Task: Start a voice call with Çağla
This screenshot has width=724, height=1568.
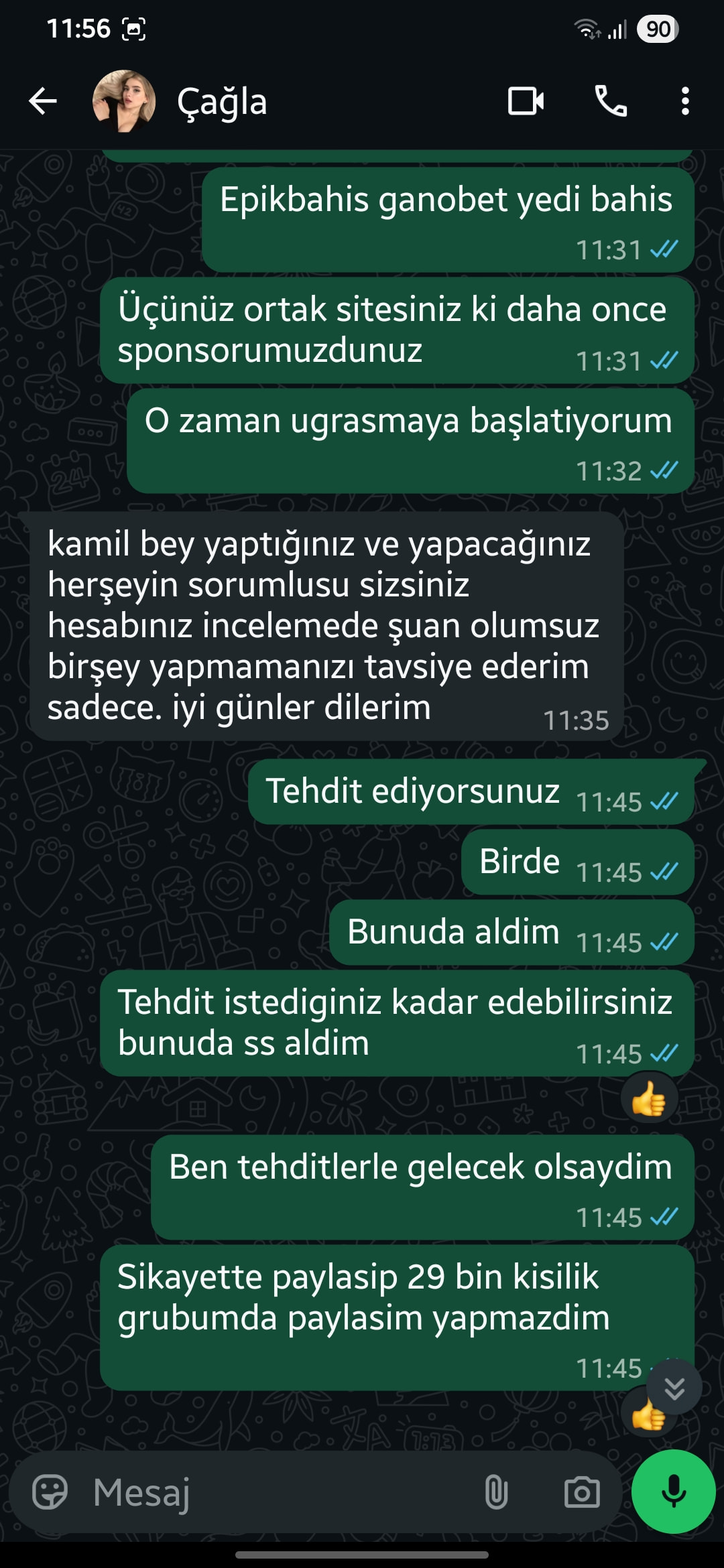Action: click(611, 102)
